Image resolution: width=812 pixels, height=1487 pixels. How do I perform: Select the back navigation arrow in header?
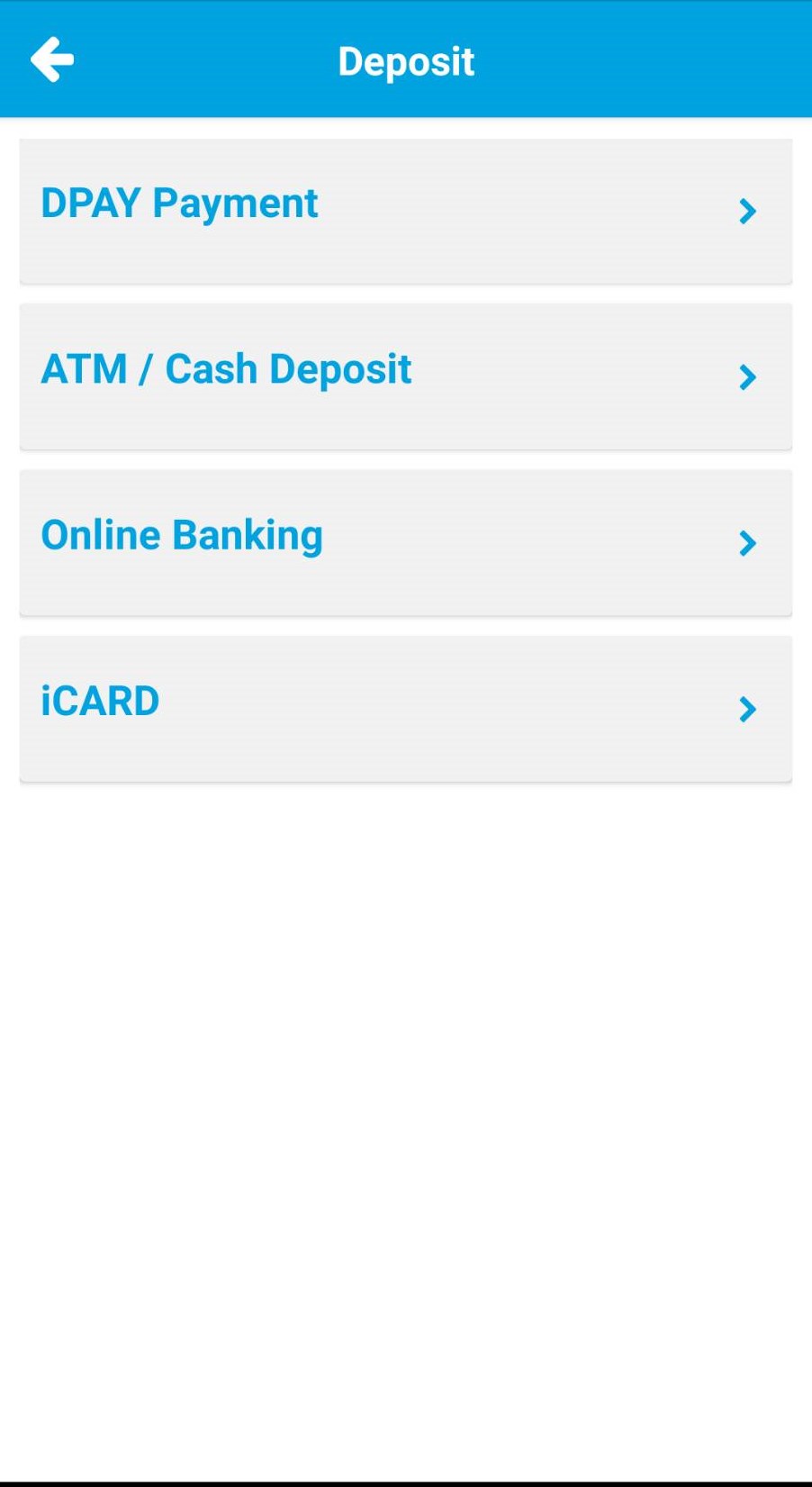point(52,59)
